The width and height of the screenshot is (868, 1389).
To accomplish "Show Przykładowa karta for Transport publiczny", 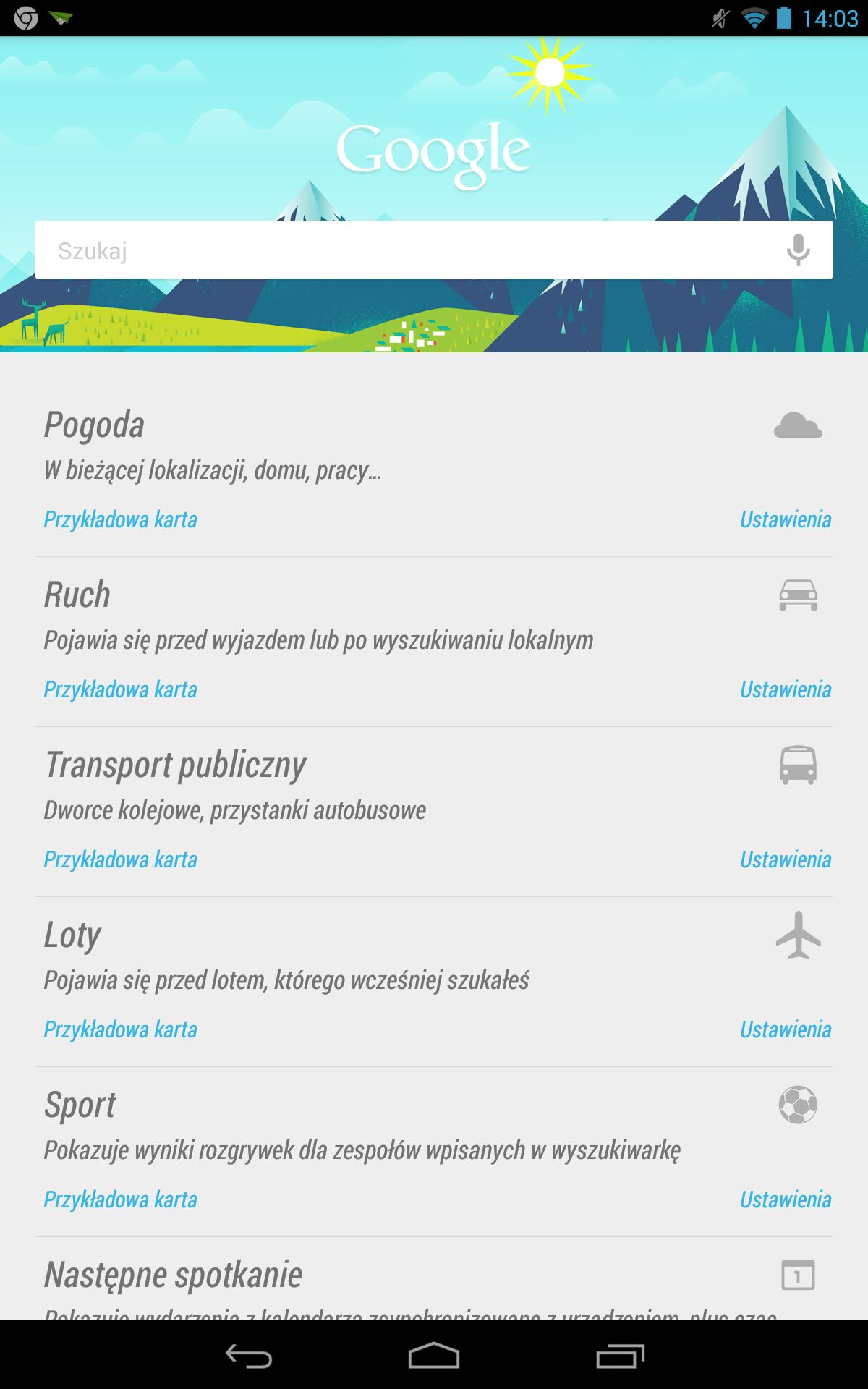I will 120,859.
